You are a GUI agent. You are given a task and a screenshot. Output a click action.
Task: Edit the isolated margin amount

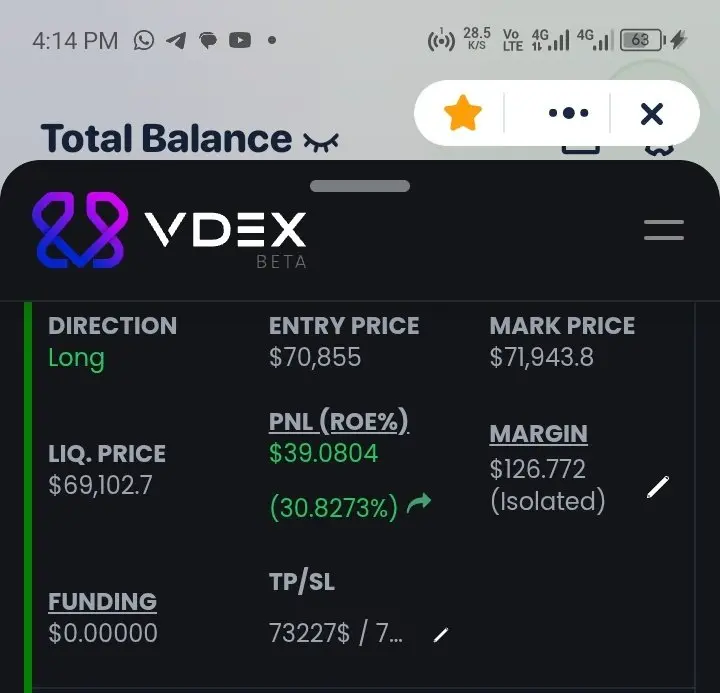[657, 487]
